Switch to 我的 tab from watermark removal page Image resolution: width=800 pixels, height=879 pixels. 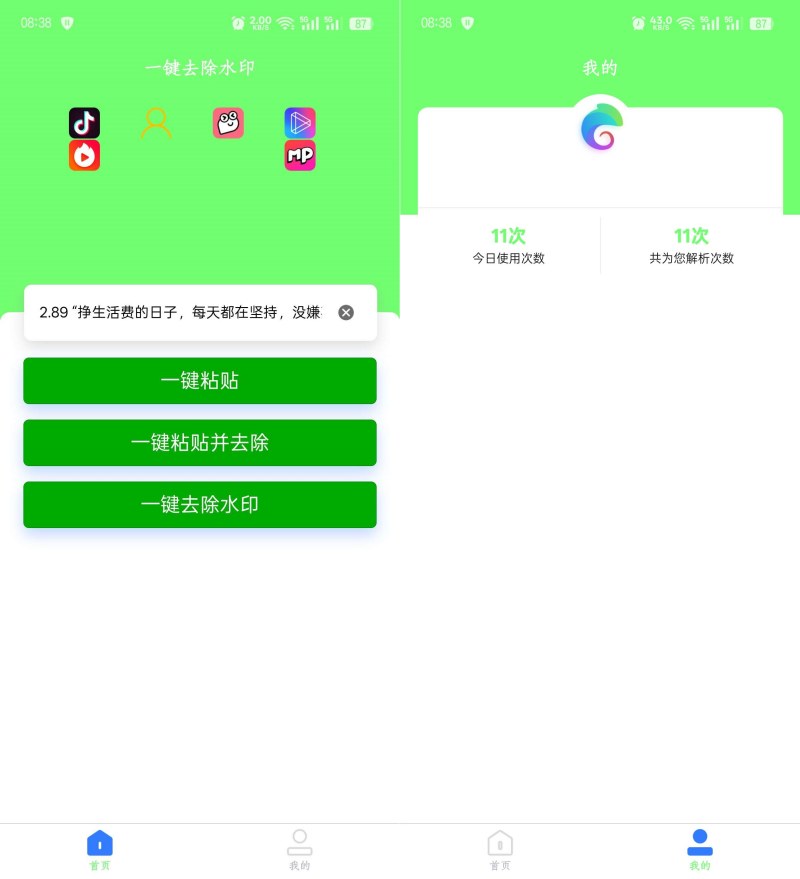point(299,849)
